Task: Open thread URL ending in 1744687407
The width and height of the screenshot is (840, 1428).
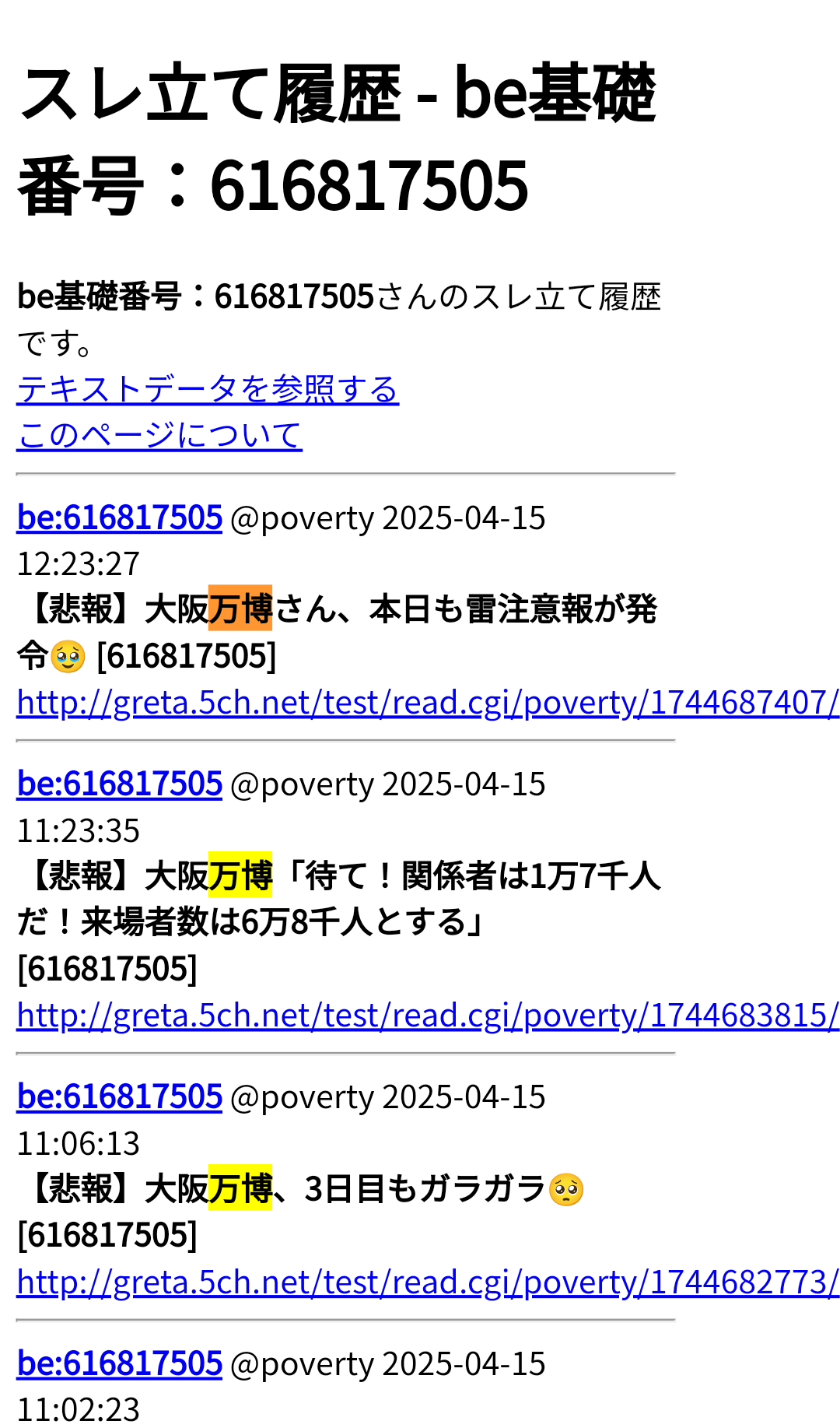Action: pyautogui.click(x=428, y=703)
